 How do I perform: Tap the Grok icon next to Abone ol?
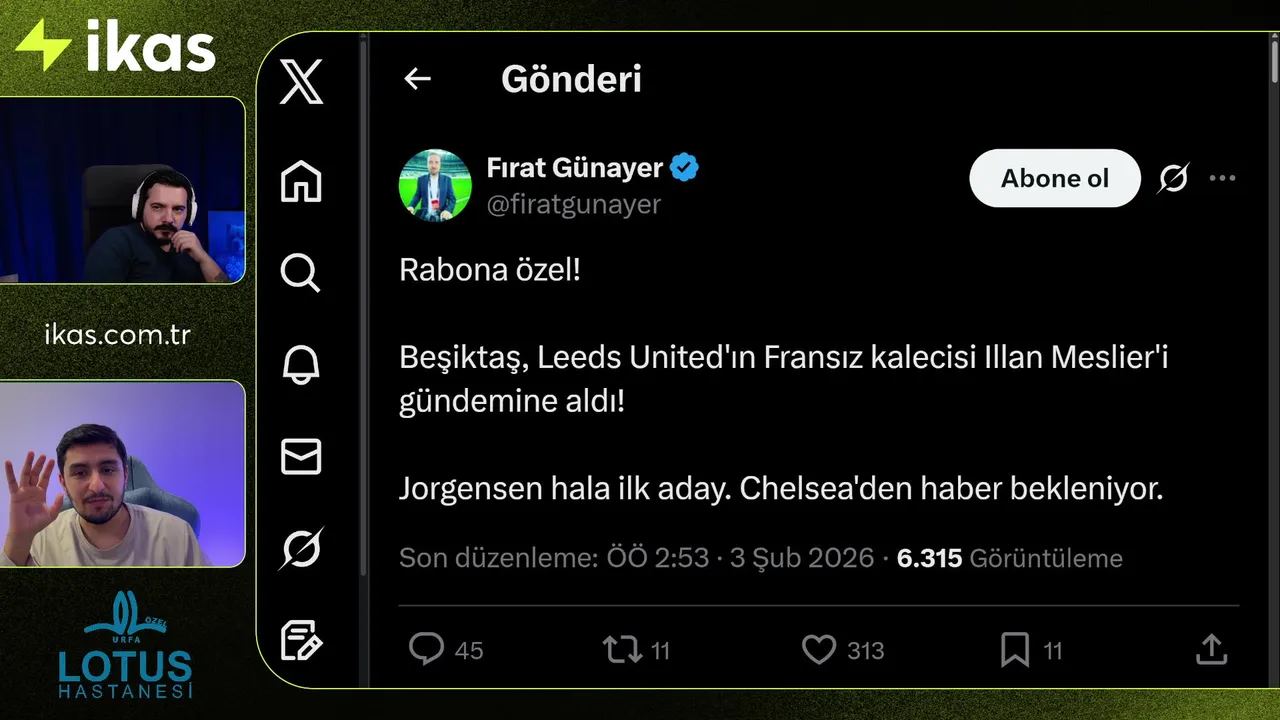coord(1173,179)
